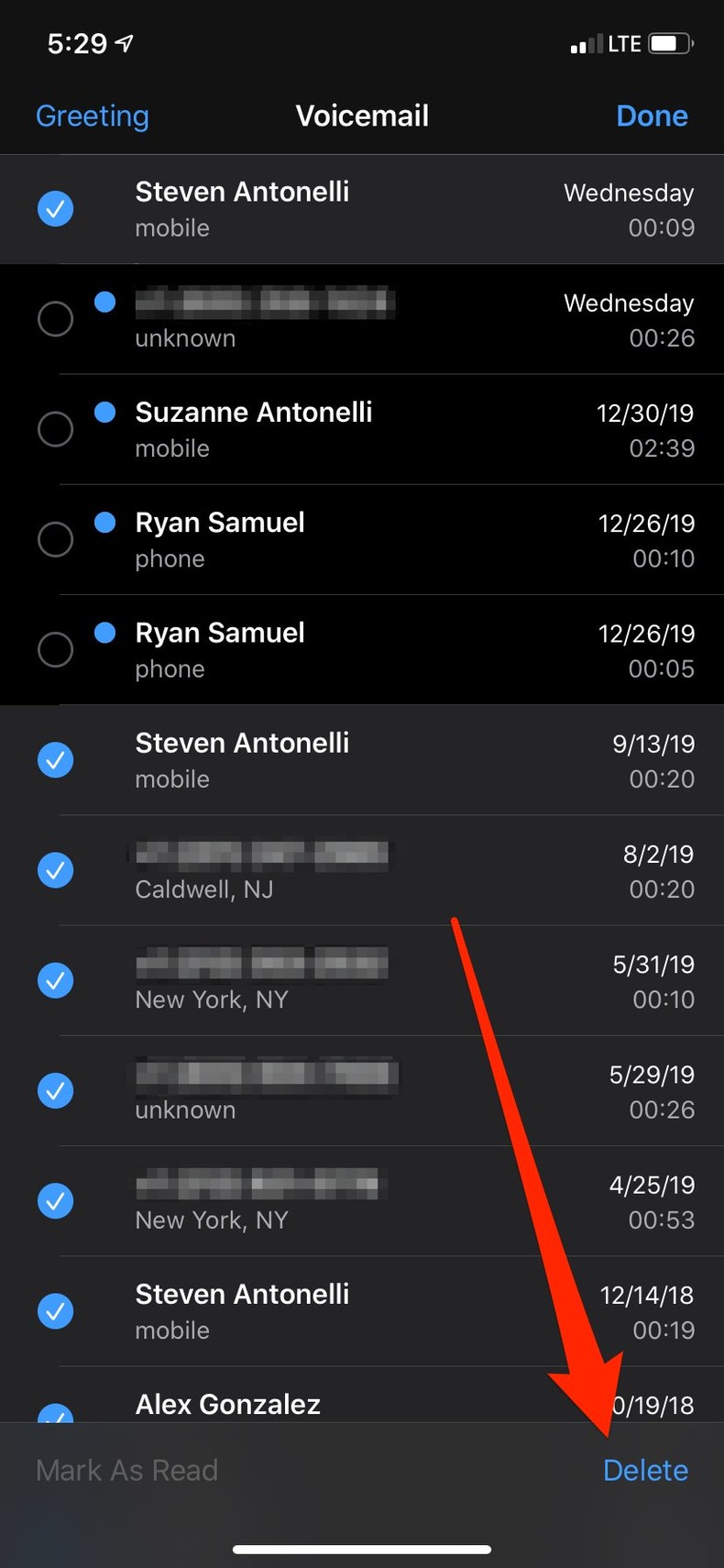Select the unknown Wednesday 00:26 voicemail
Screen dimensions: 724x1568
click(x=56, y=319)
